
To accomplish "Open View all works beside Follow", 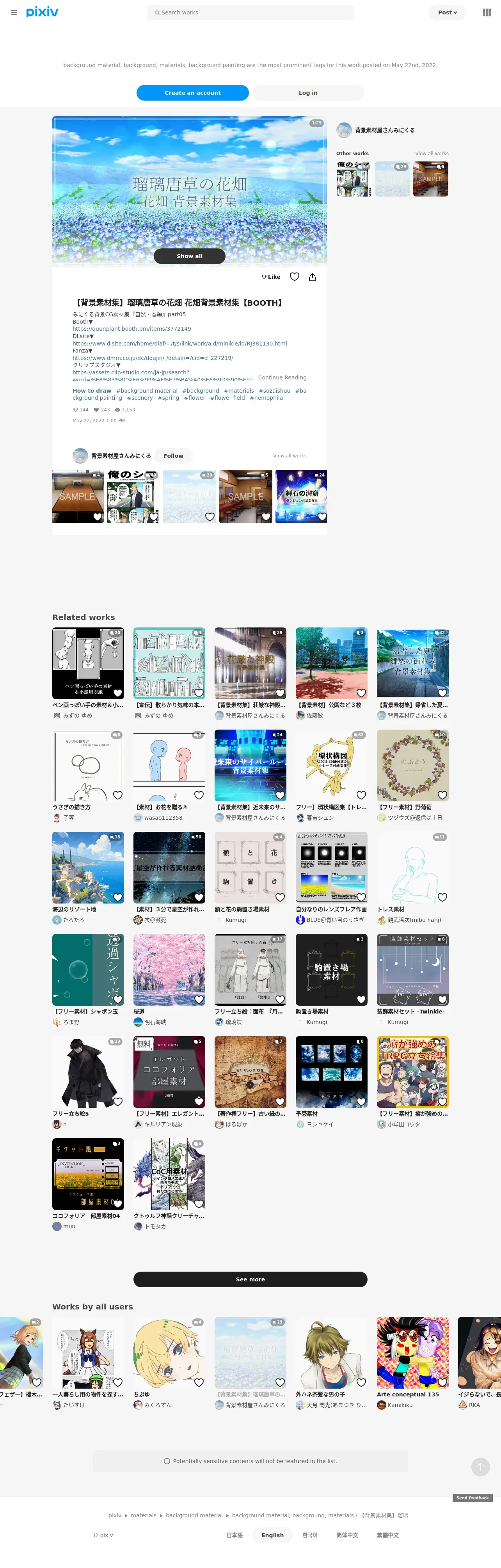I will point(290,456).
